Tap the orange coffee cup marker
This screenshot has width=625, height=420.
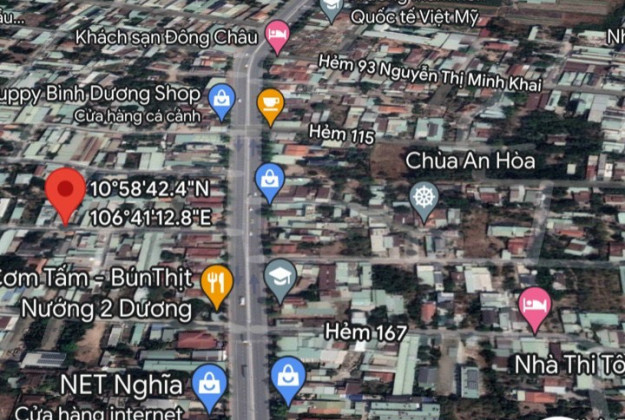(x=270, y=103)
